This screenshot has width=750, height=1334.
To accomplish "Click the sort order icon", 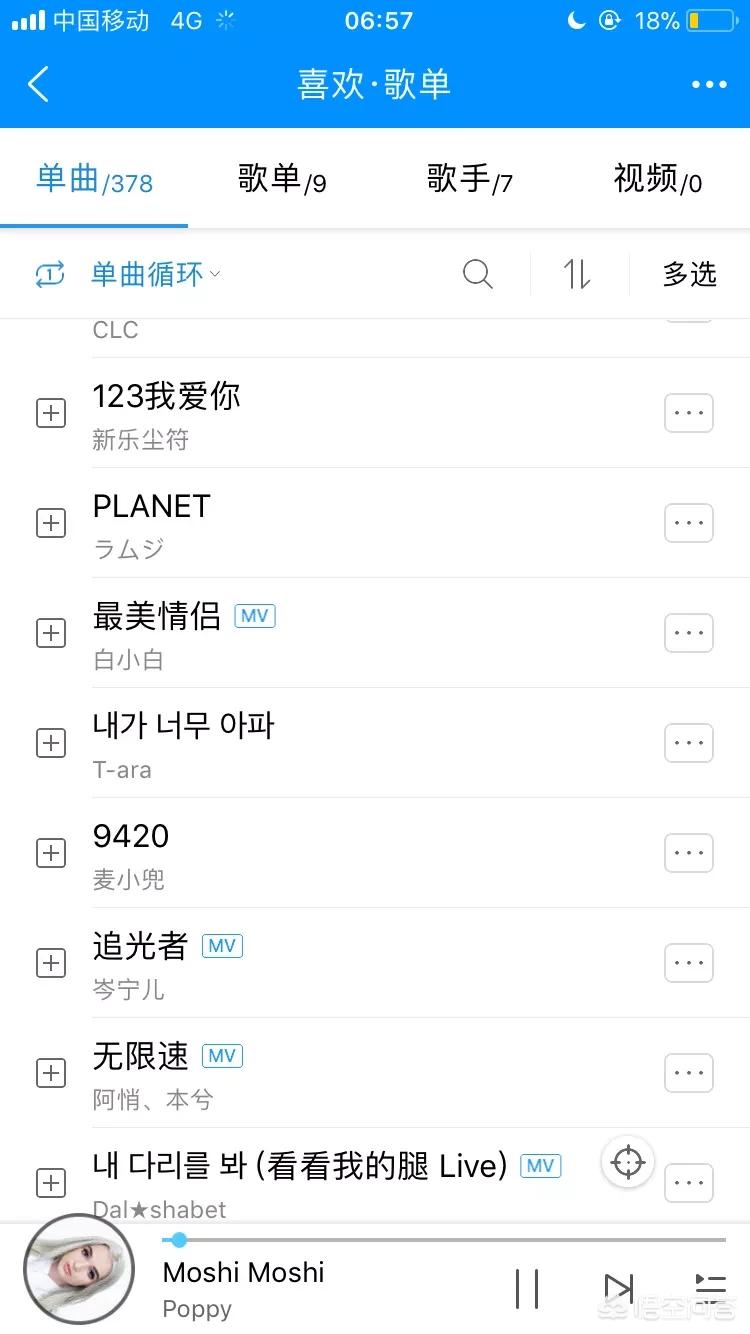I will coord(575,274).
